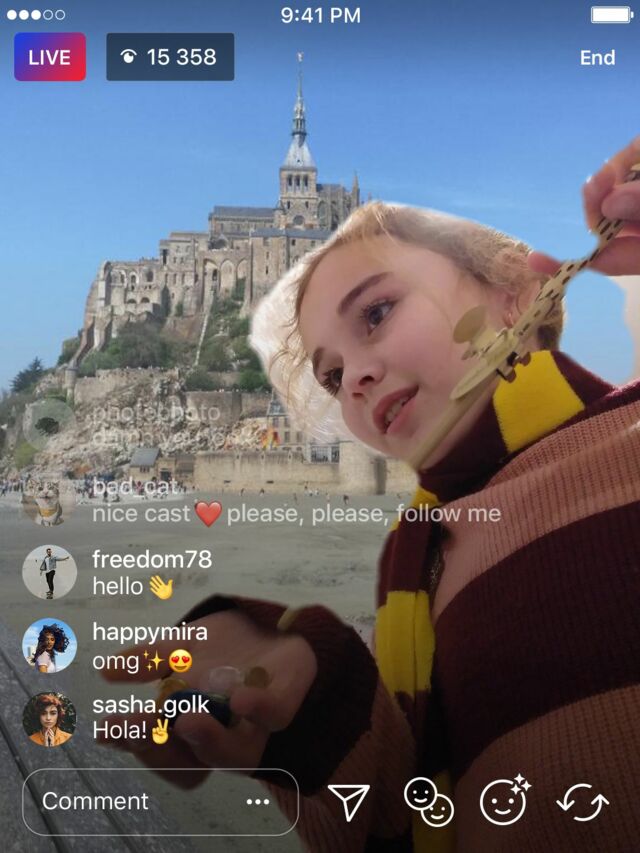Show the viewers list from viewer count
640x853 pixels.
tap(170, 57)
